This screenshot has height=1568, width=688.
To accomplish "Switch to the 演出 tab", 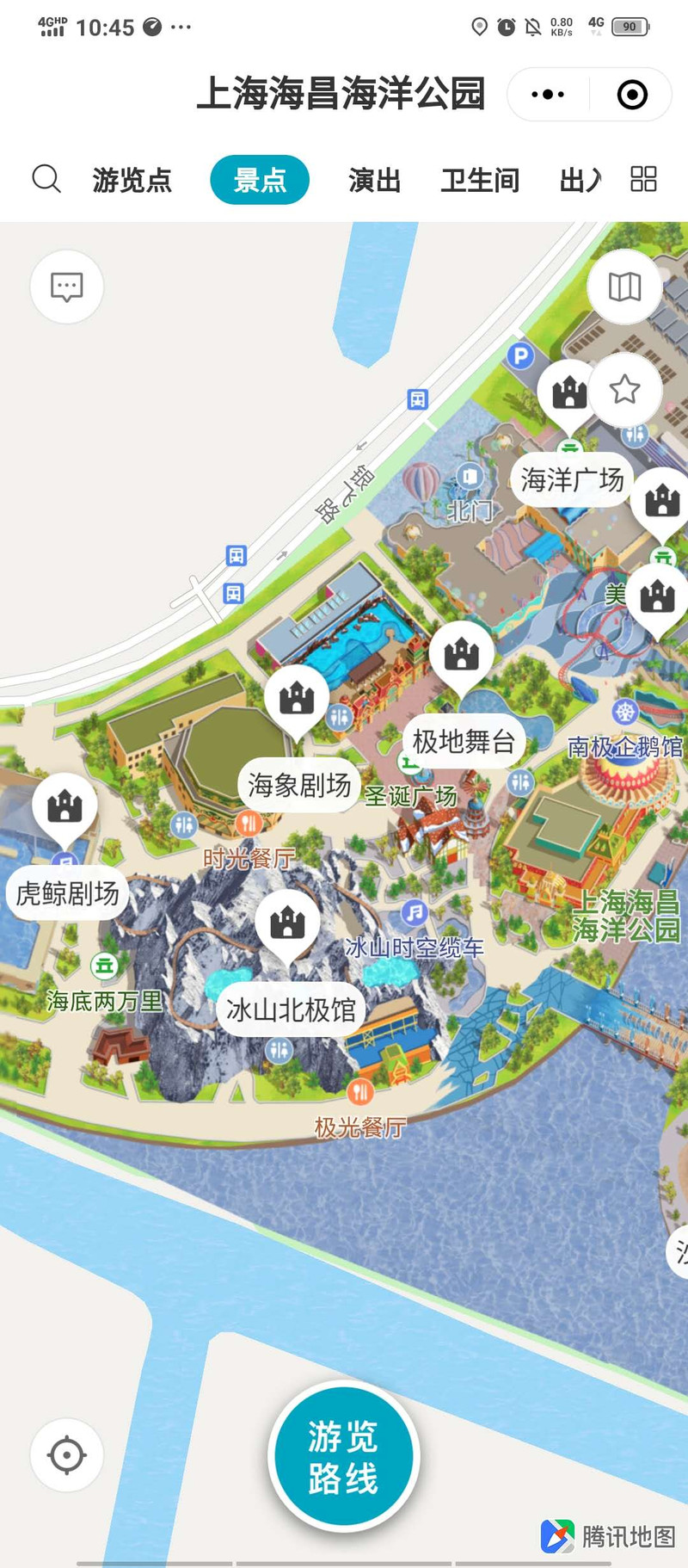I will pos(374,181).
